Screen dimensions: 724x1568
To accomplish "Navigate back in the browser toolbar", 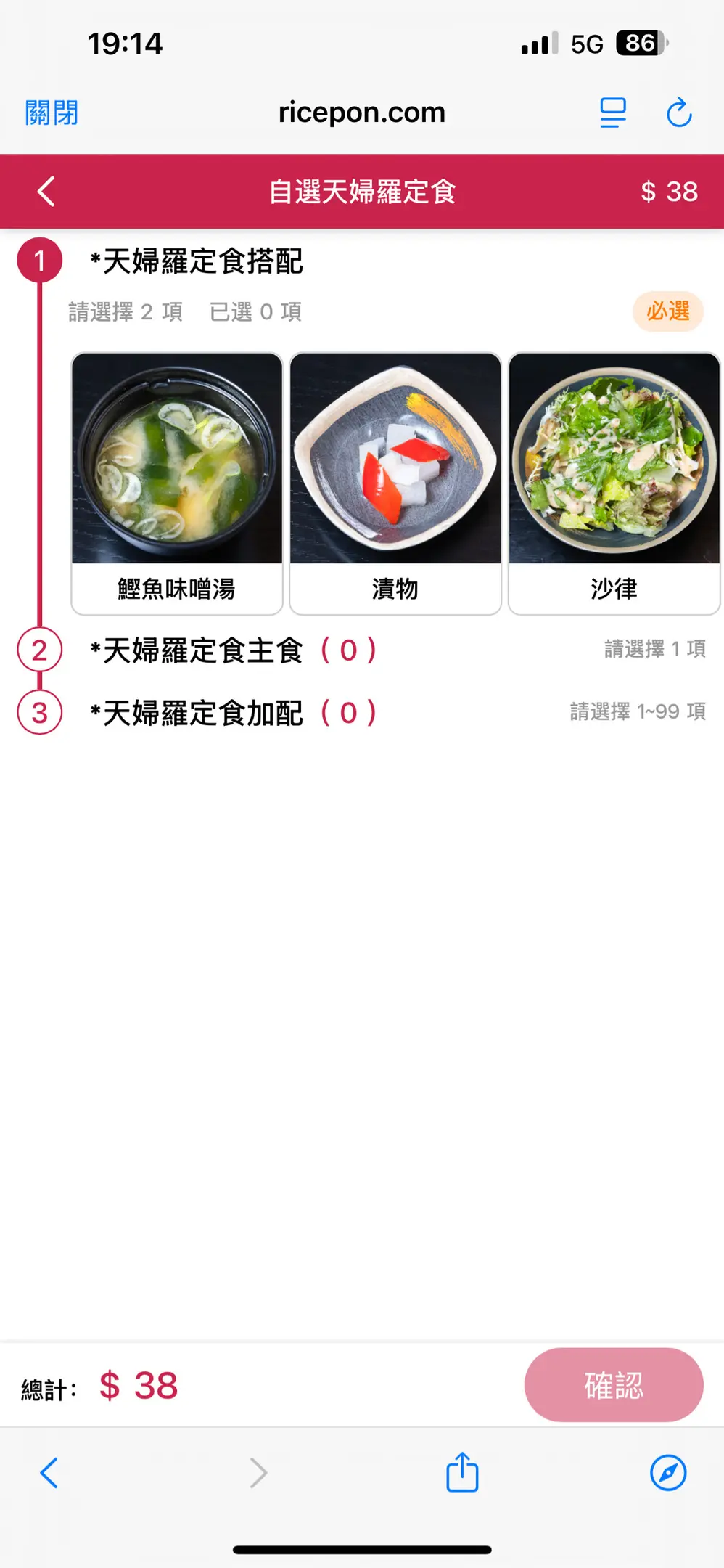I will pyautogui.click(x=49, y=1473).
